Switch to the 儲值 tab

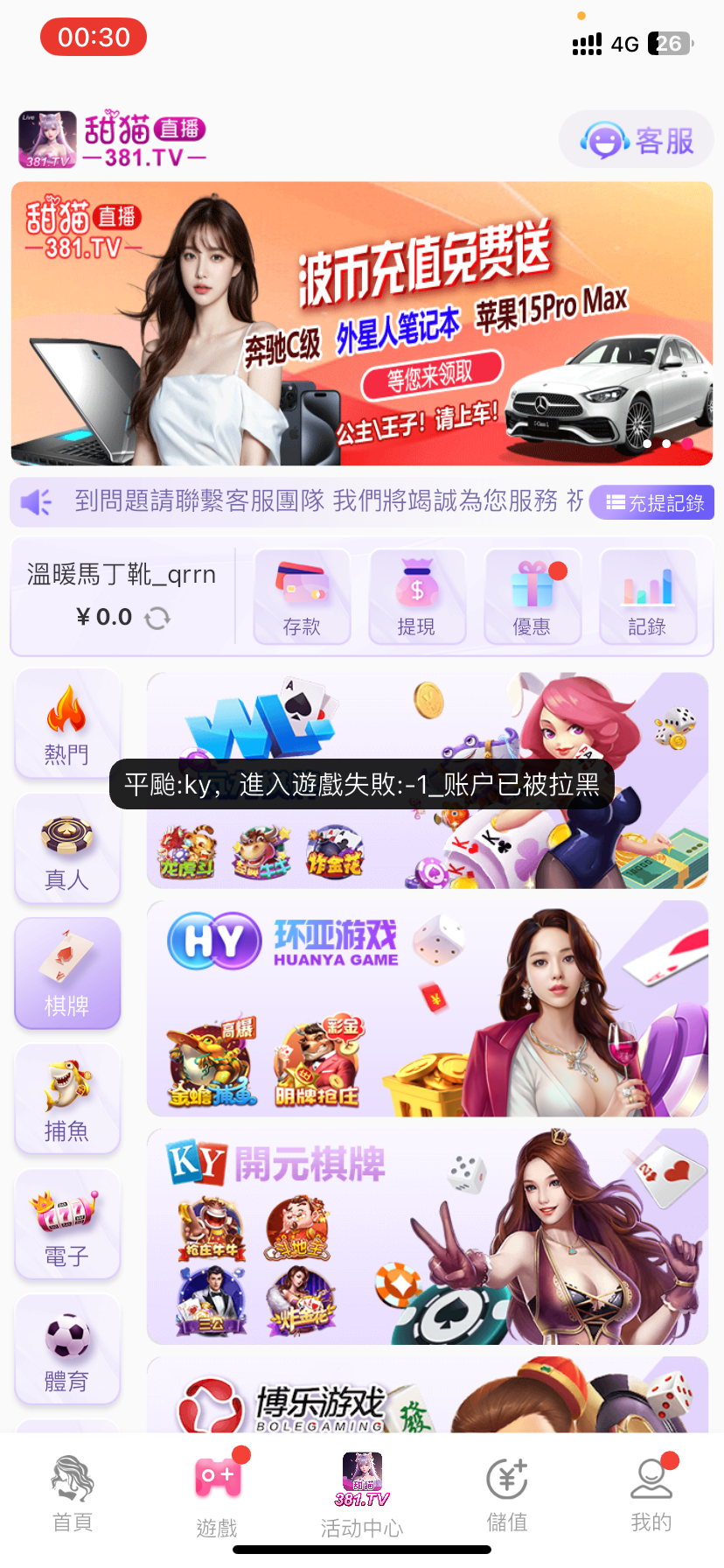click(x=506, y=1494)
